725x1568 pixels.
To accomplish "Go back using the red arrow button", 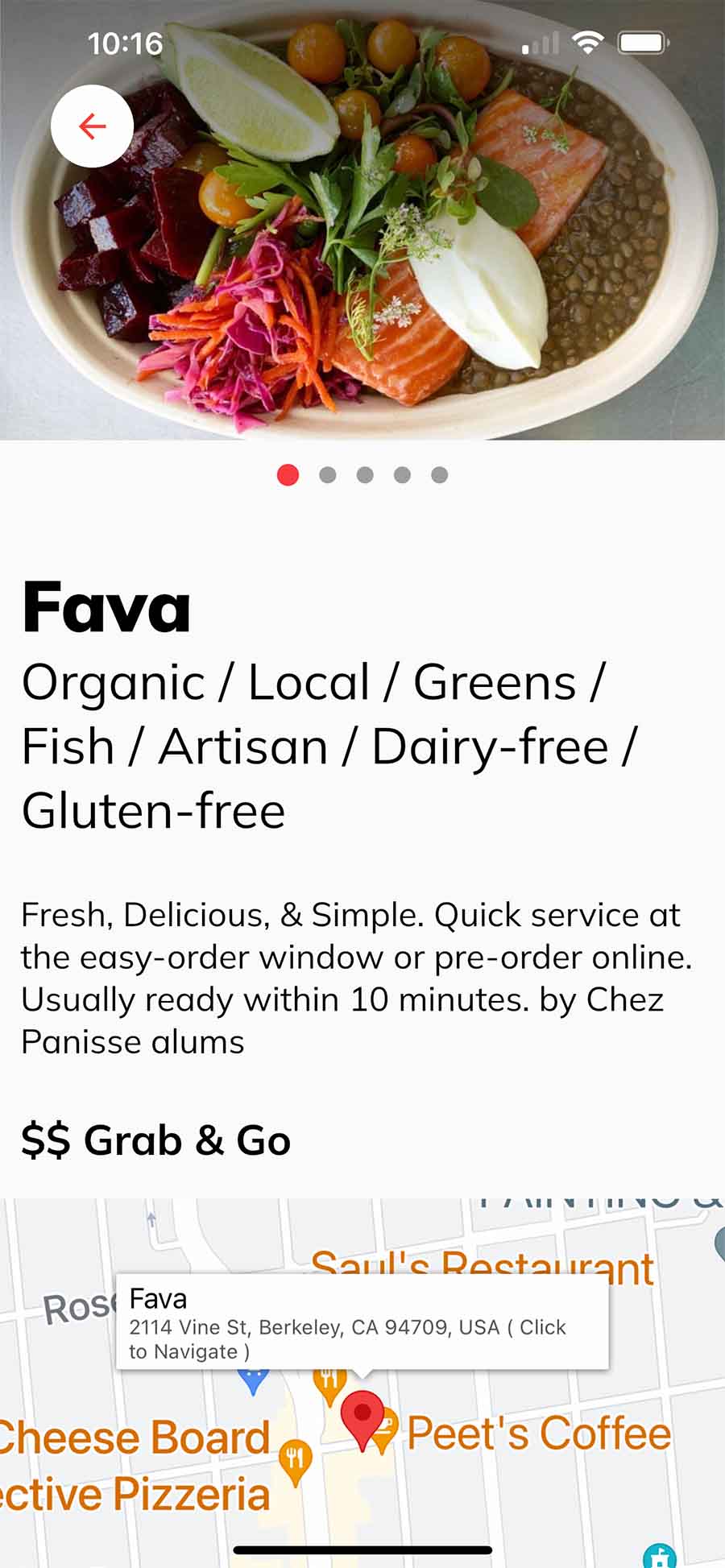I will point(92,126).
